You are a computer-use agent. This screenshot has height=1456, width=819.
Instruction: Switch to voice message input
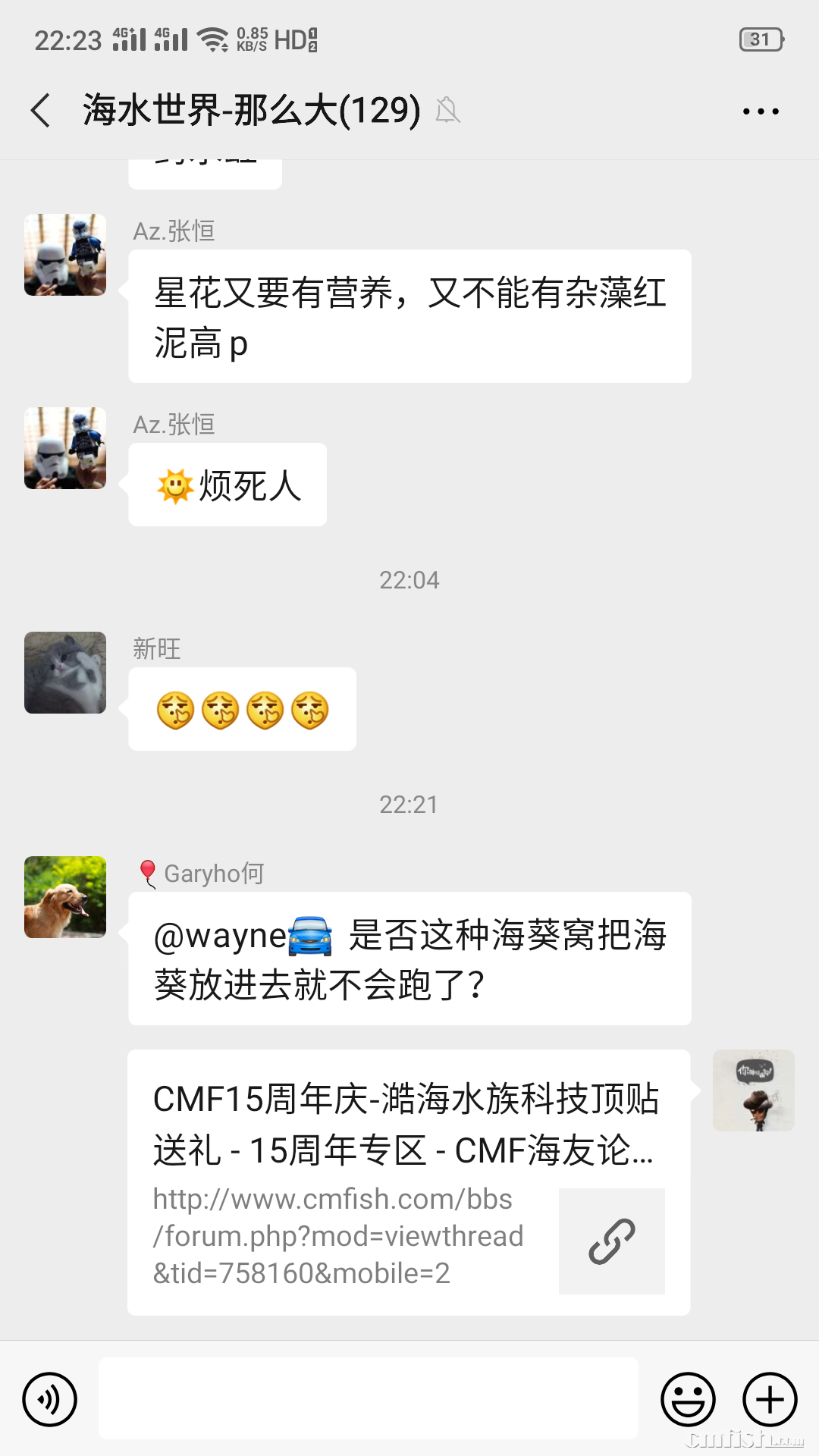tap(50, 1399)
